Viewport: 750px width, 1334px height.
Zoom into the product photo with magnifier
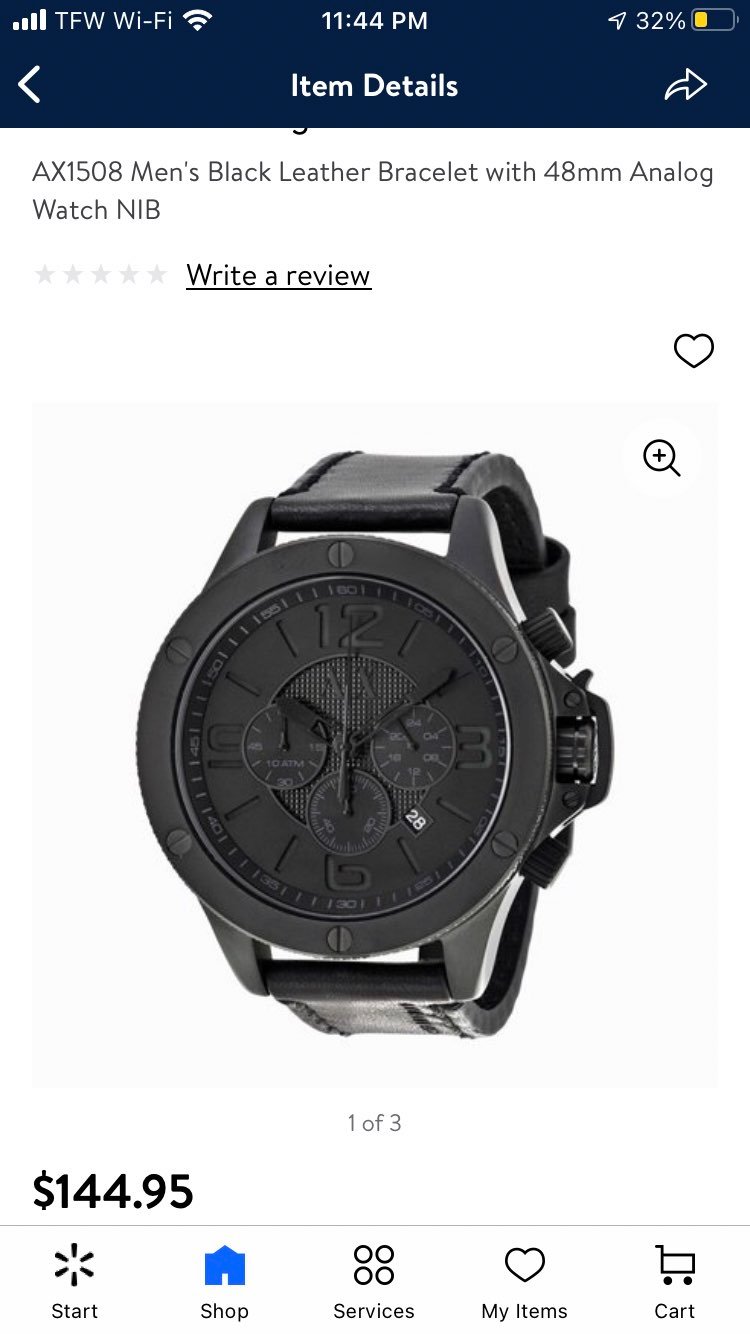pyautogui.click(x=661, y=458)
